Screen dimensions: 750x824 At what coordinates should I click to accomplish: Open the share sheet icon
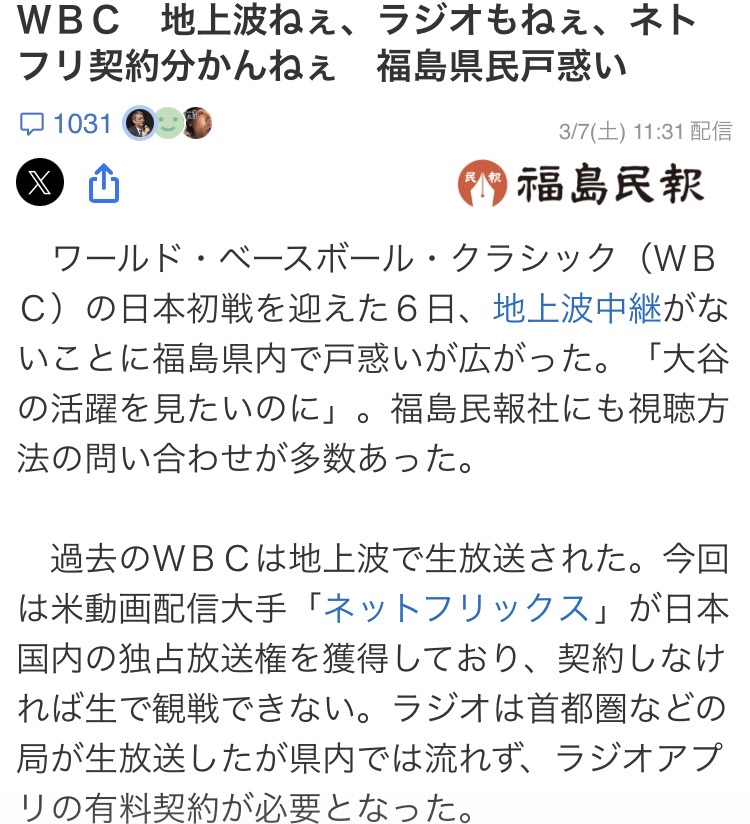(x=104, y=183)
